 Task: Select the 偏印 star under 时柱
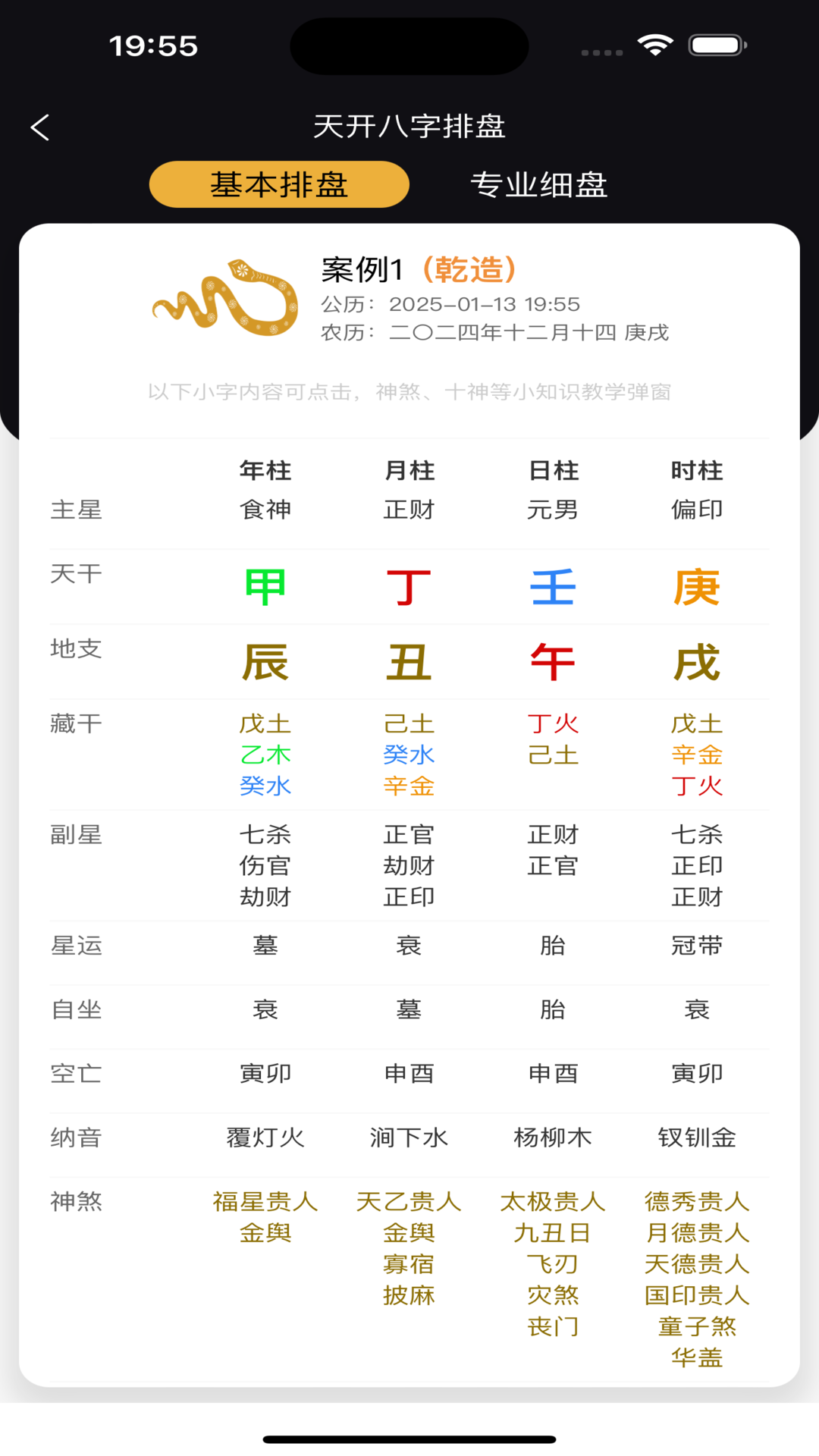(696, 510)
